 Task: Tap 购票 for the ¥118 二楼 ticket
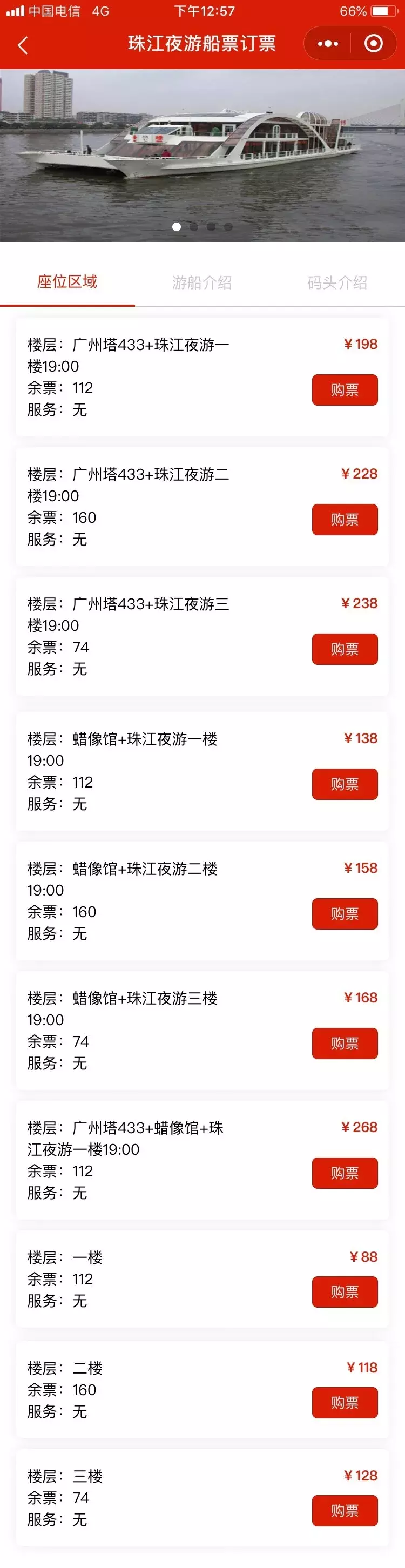[345, 1402]
